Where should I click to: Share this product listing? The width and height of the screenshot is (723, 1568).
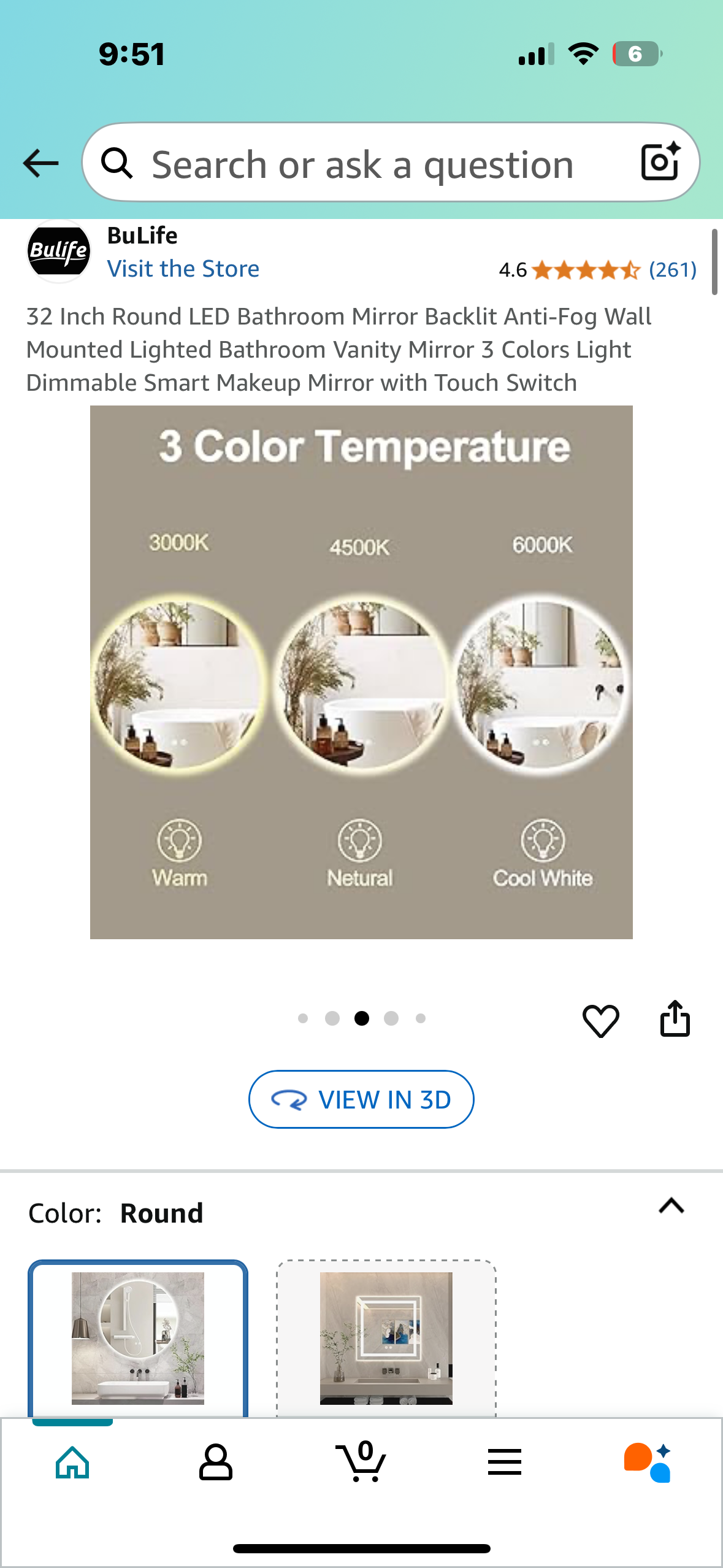click(x=675, y=1019)
